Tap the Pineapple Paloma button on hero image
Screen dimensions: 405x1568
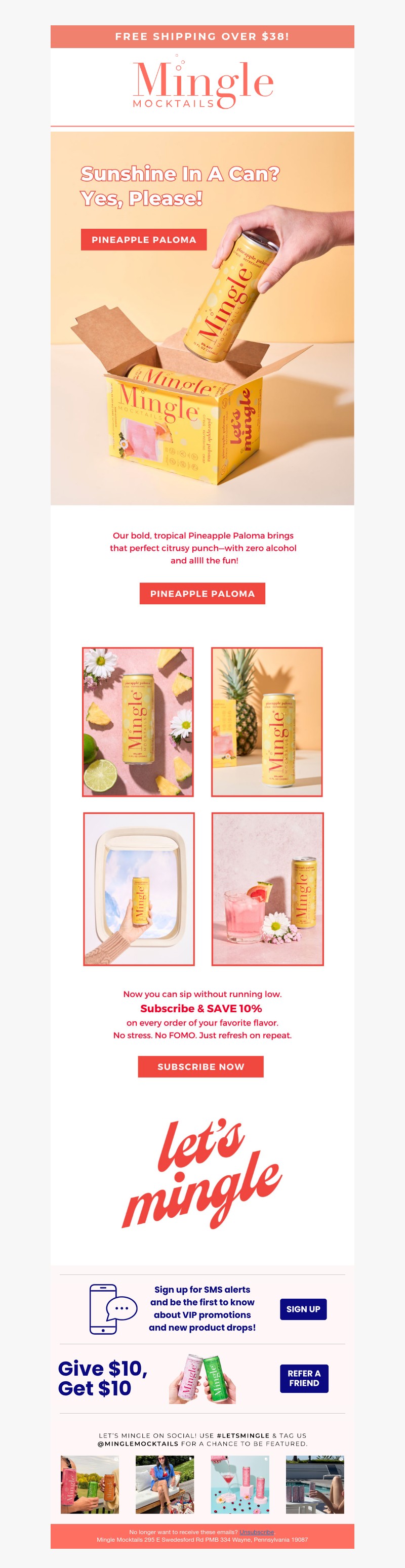click(x=144, y=240)
